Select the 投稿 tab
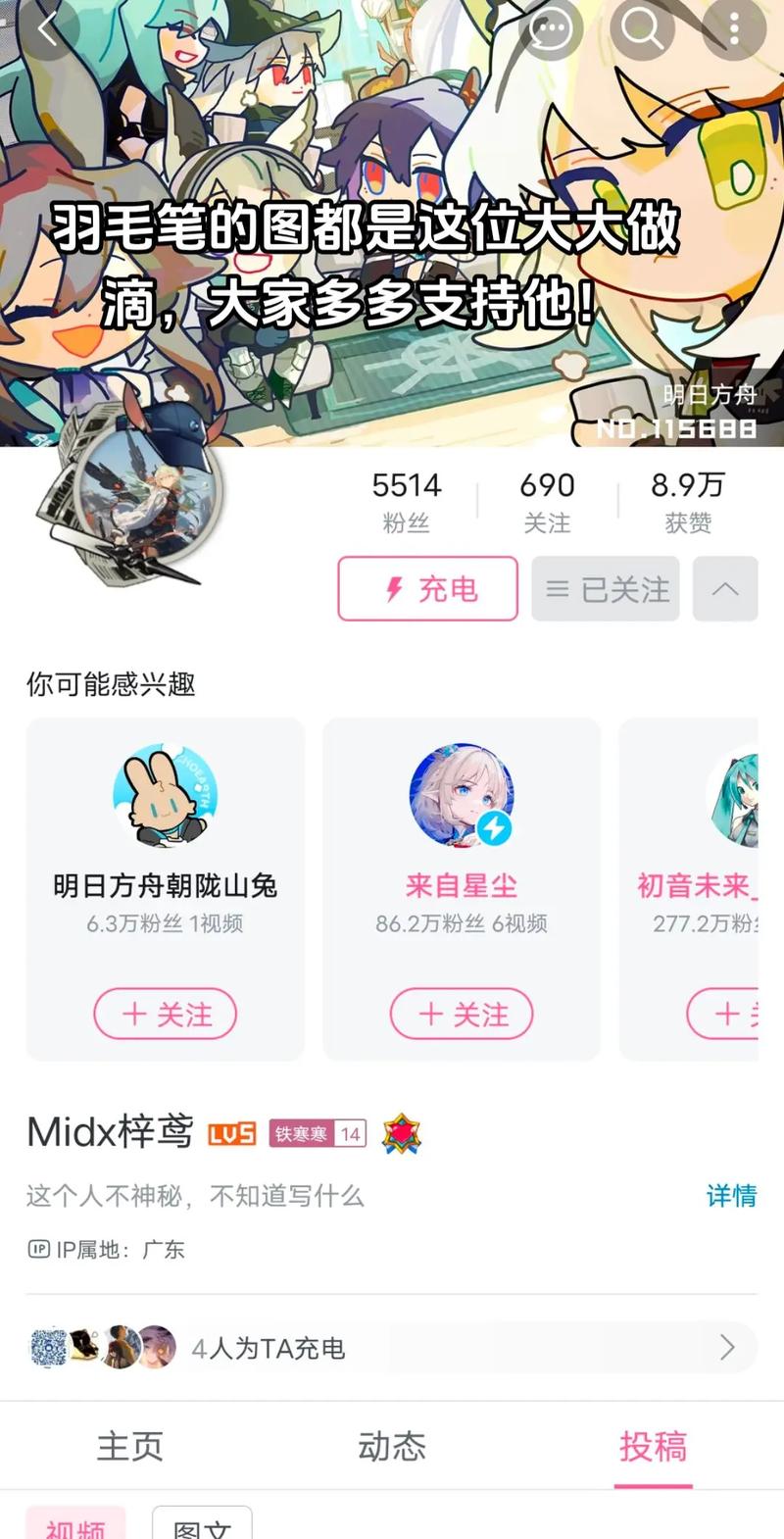 654,1446
